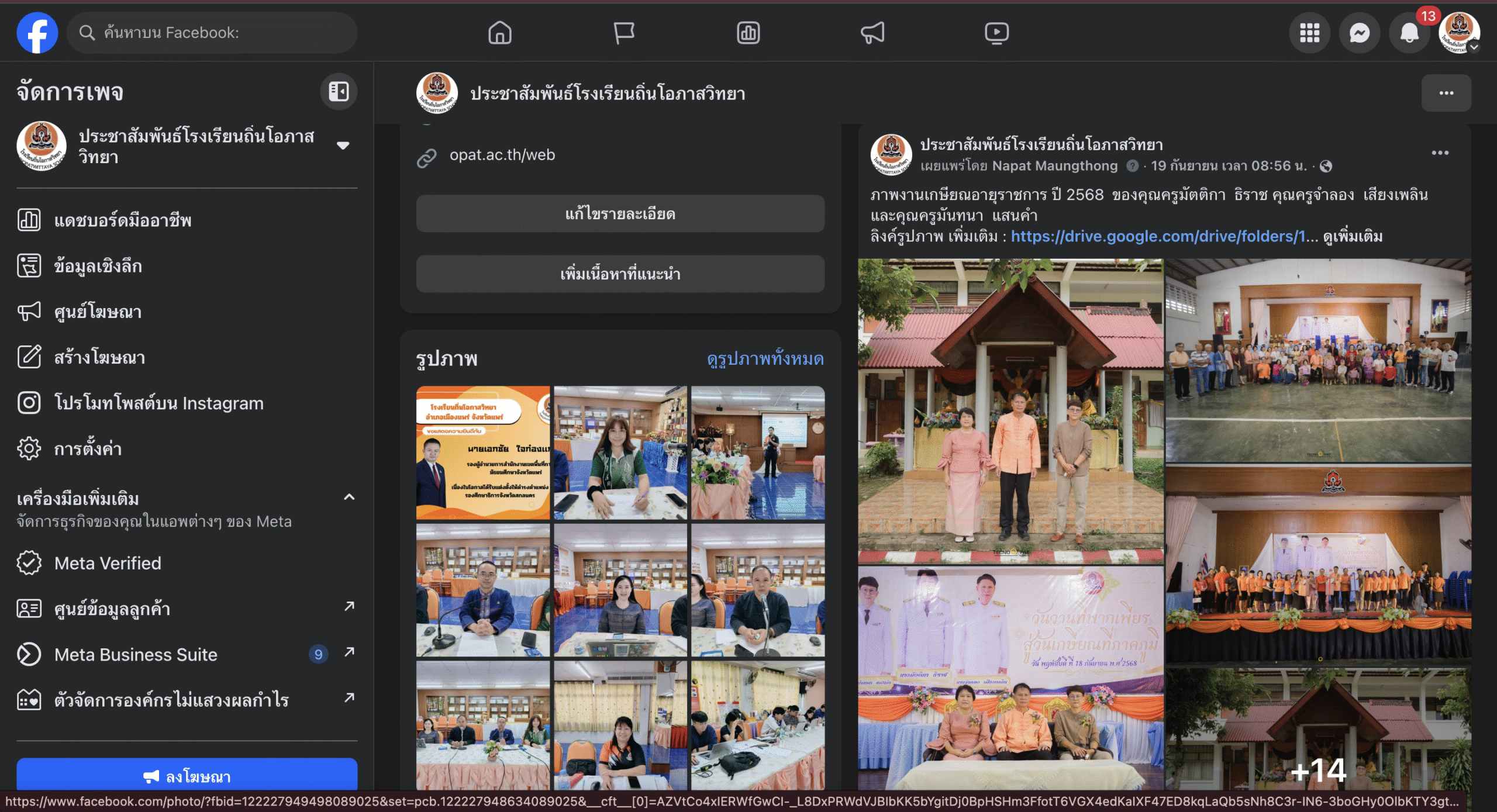Go to the Home tab
Image resolution: width=1497 pixels, height=812 pixels.
tap(499, 33)
